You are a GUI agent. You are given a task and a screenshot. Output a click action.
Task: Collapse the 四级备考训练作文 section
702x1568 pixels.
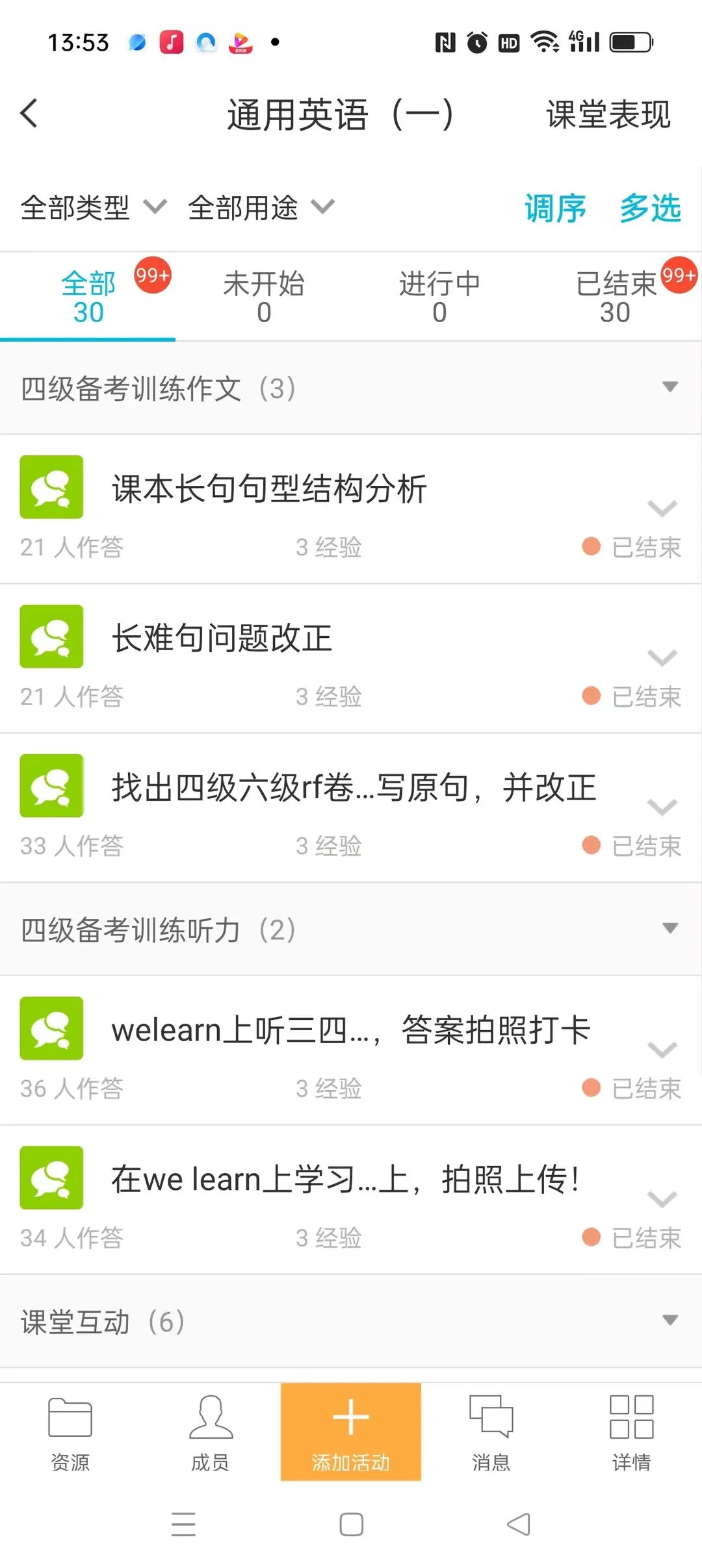(x=670, y=388)
